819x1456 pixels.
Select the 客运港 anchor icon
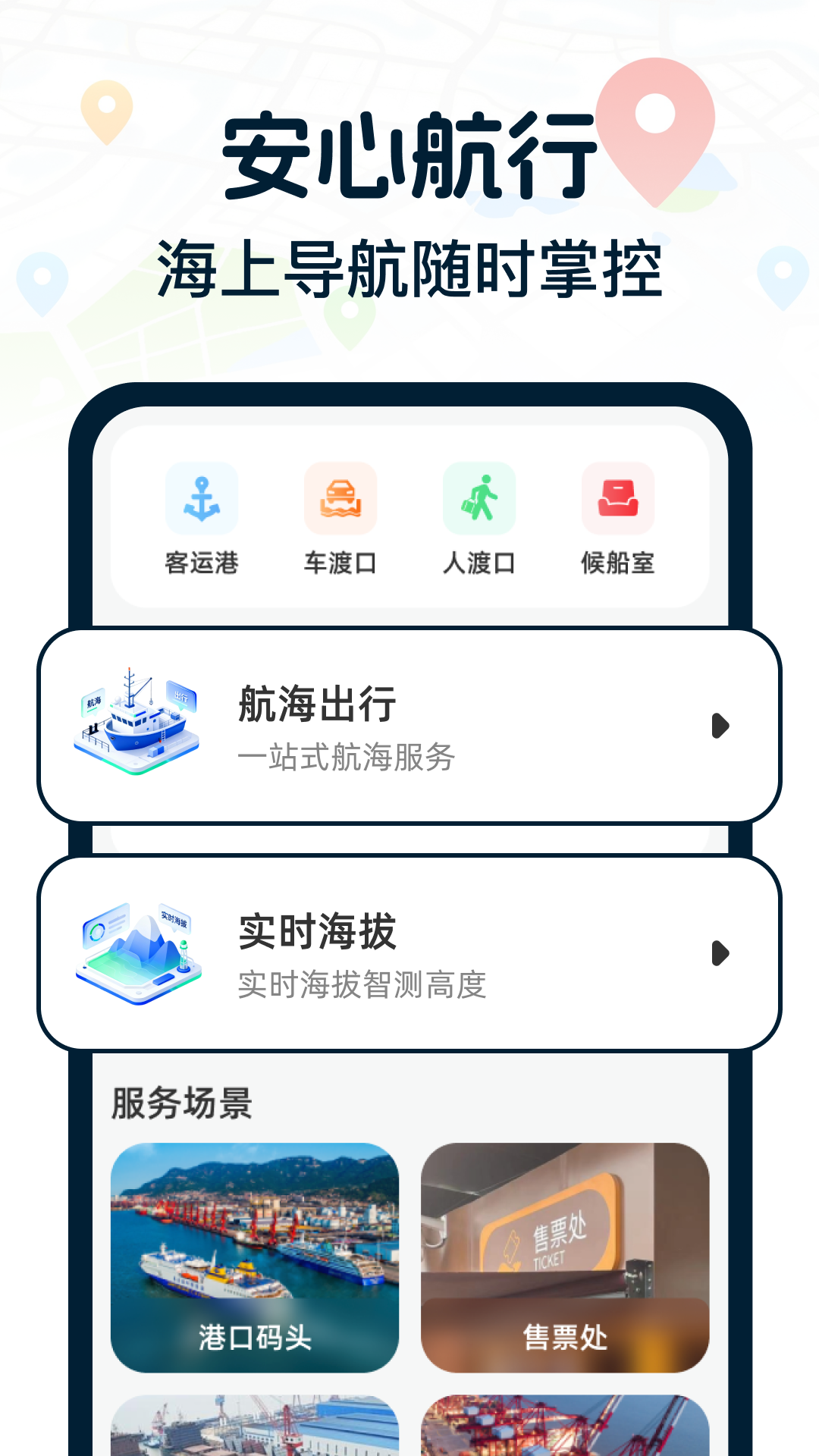coord(202,499)
